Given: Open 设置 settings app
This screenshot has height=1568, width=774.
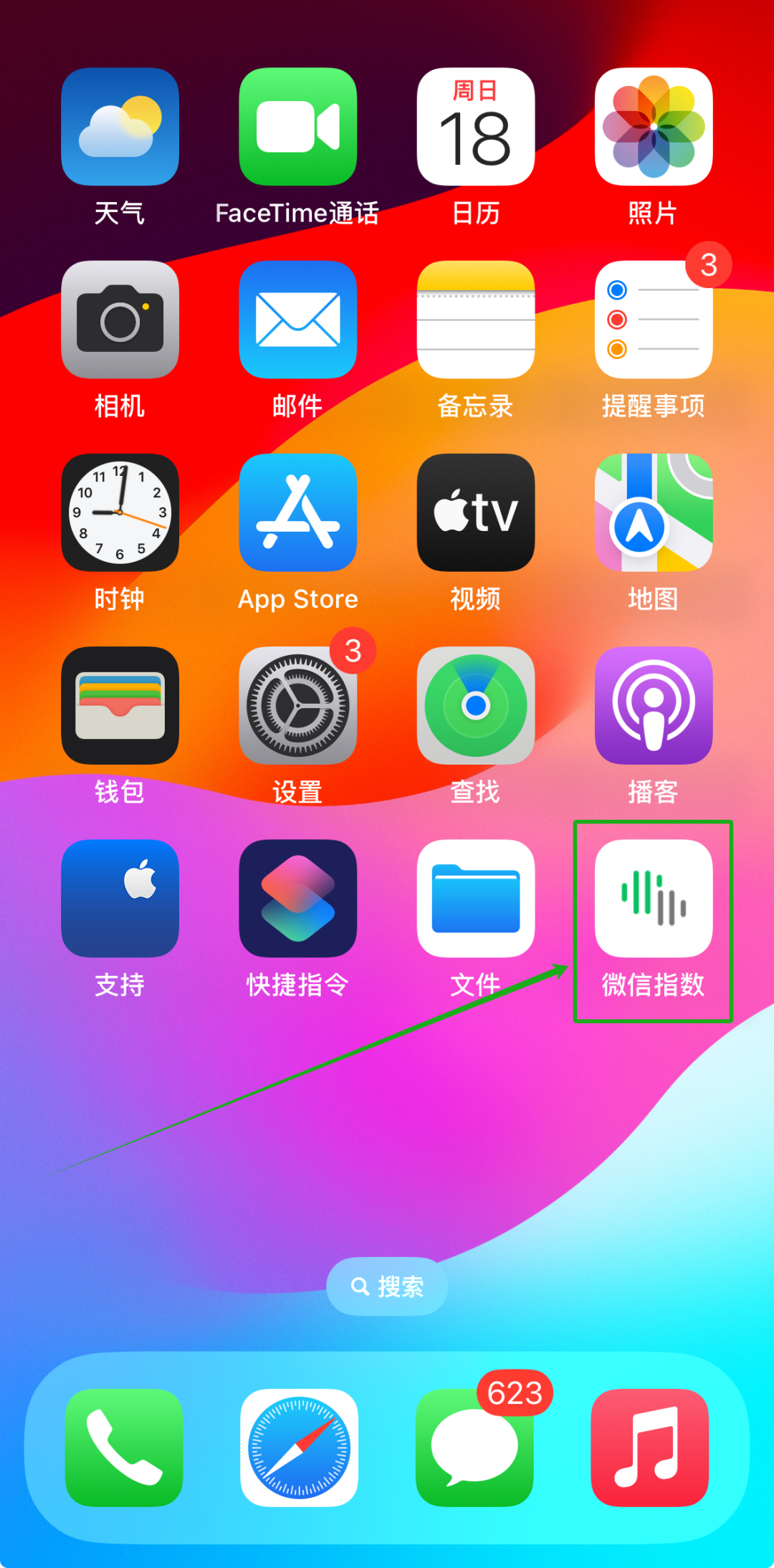Looking at the screenshot, I should click(297, 705).
